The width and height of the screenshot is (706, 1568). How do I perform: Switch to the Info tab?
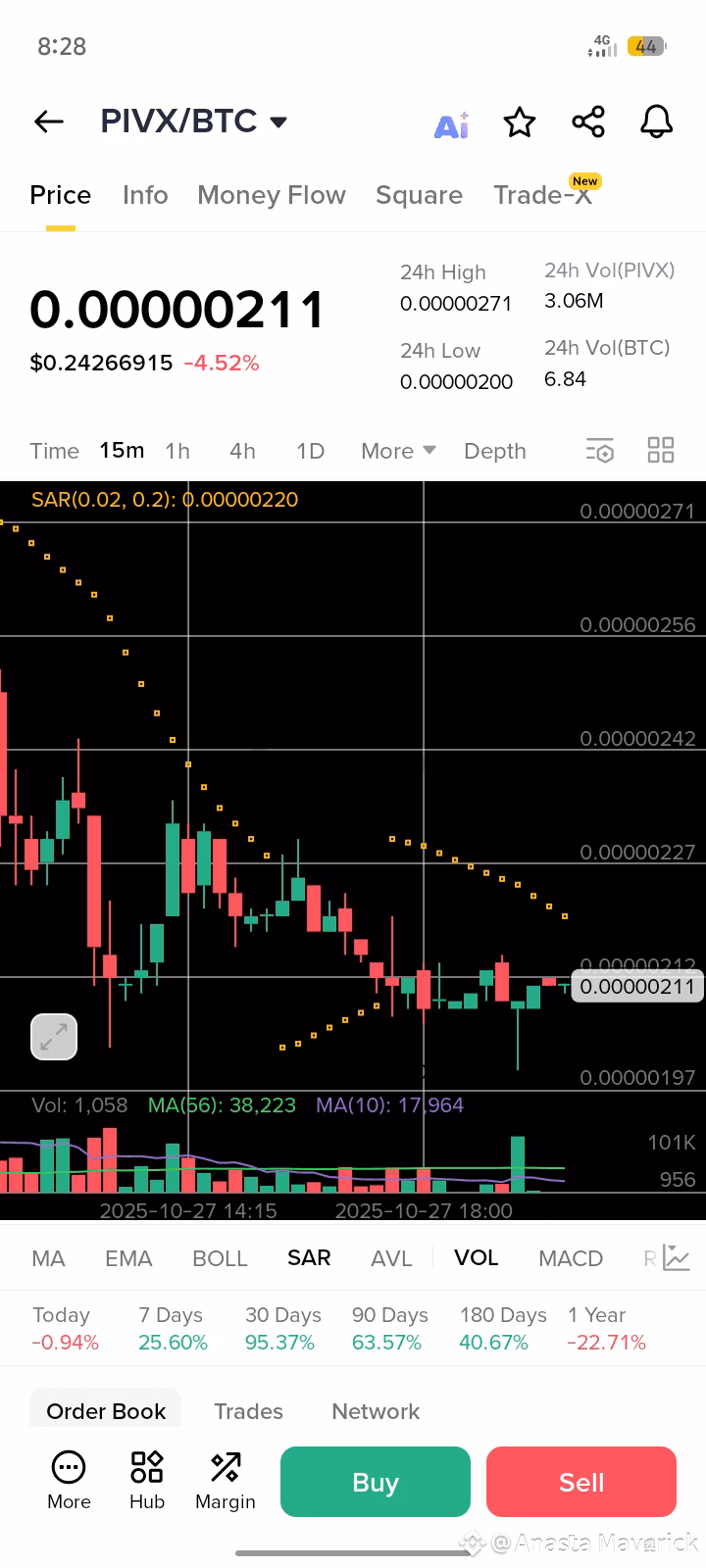(145, 195)
